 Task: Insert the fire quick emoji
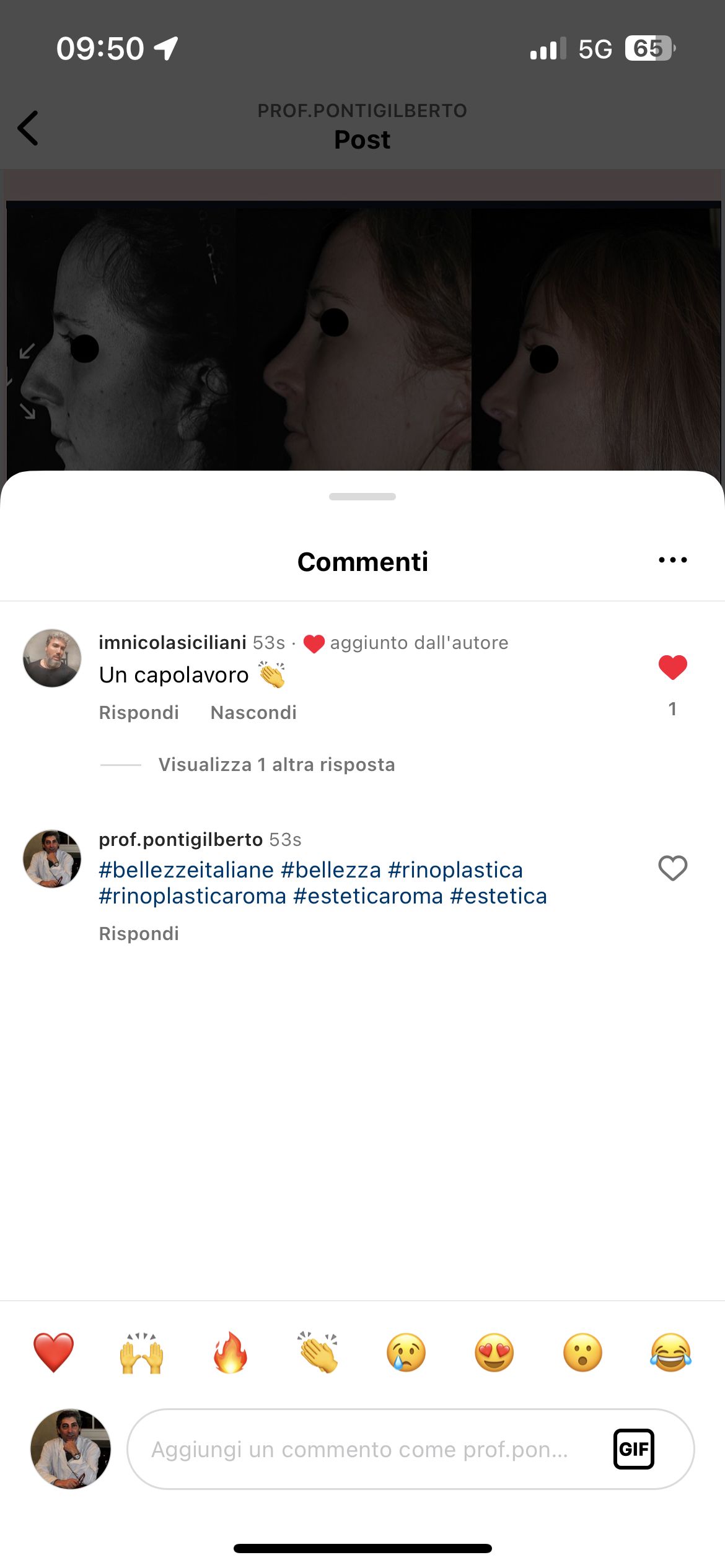(x=230, y=1352)
